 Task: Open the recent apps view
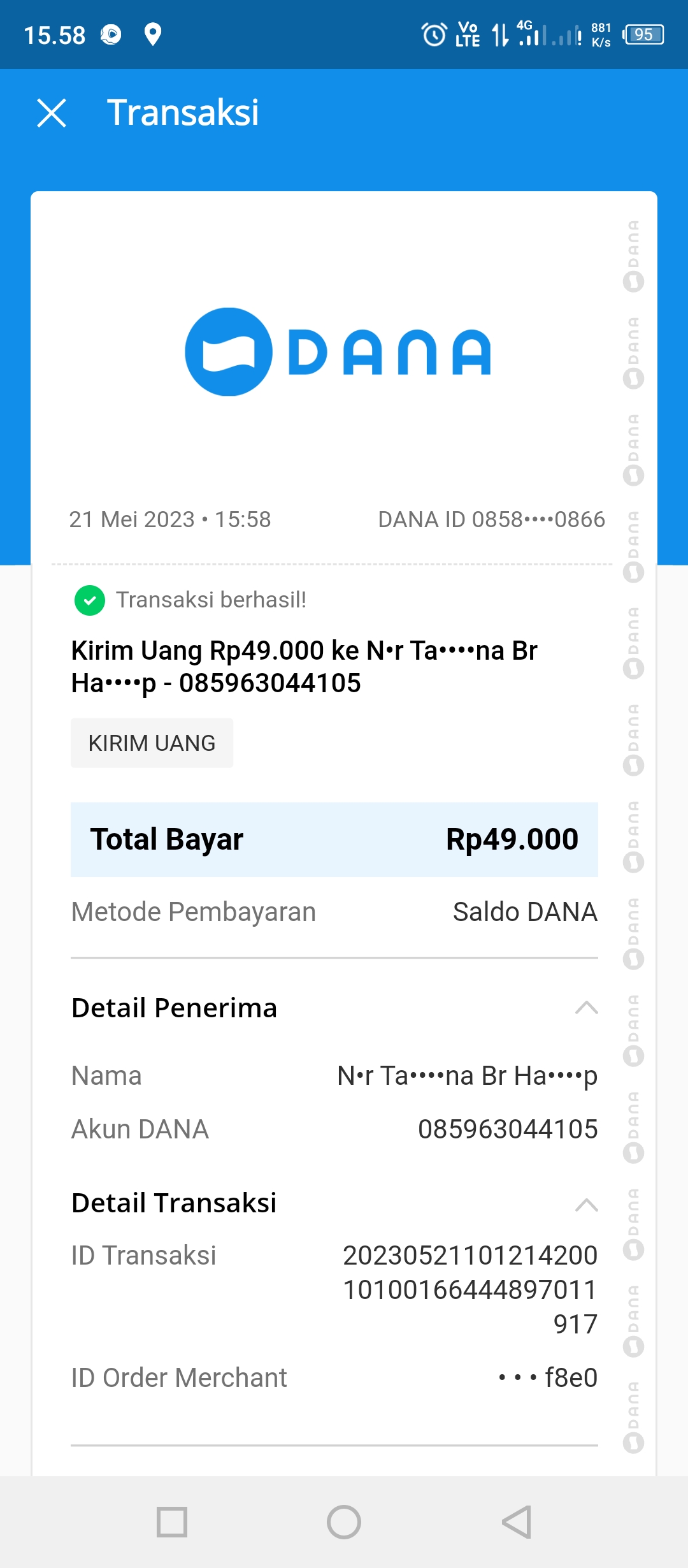click(172, 1523)
